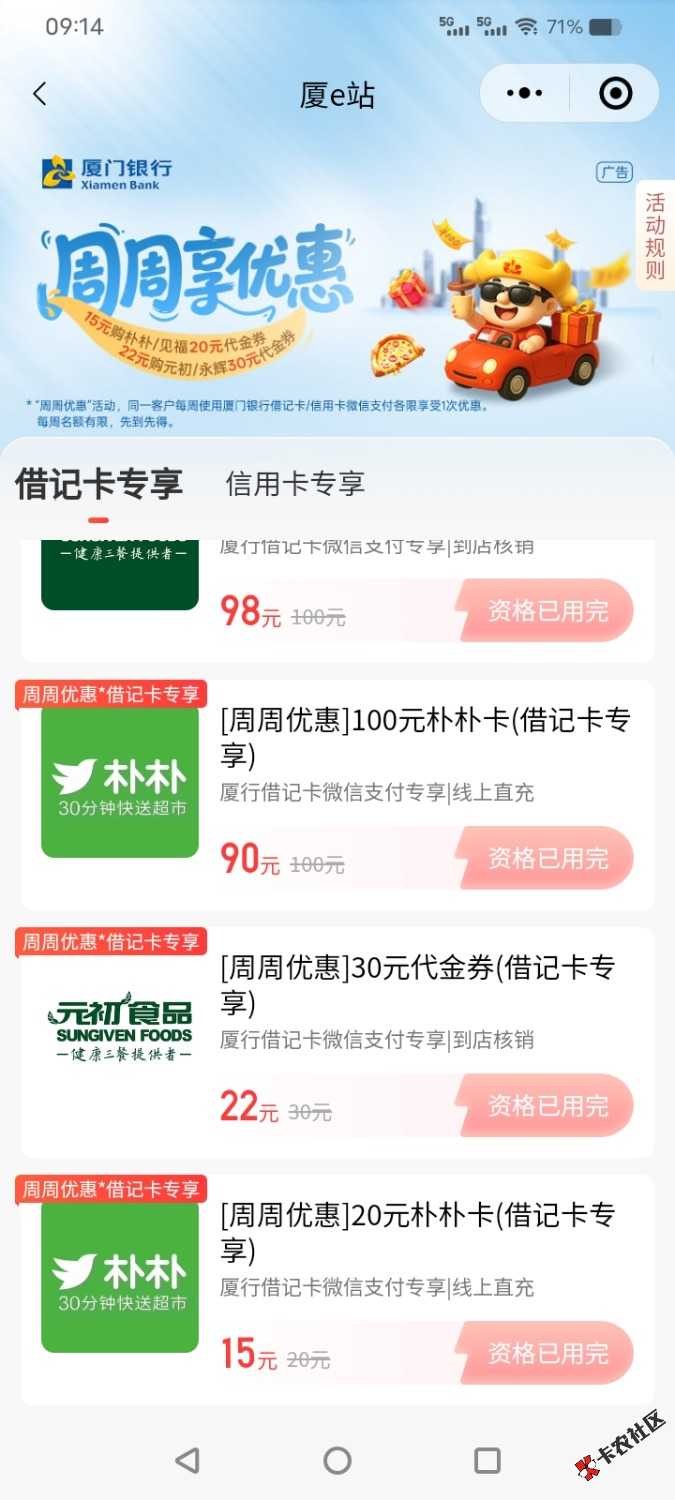Tap 资格已用完 on the 30元代金券

[x=547, y=1105]
